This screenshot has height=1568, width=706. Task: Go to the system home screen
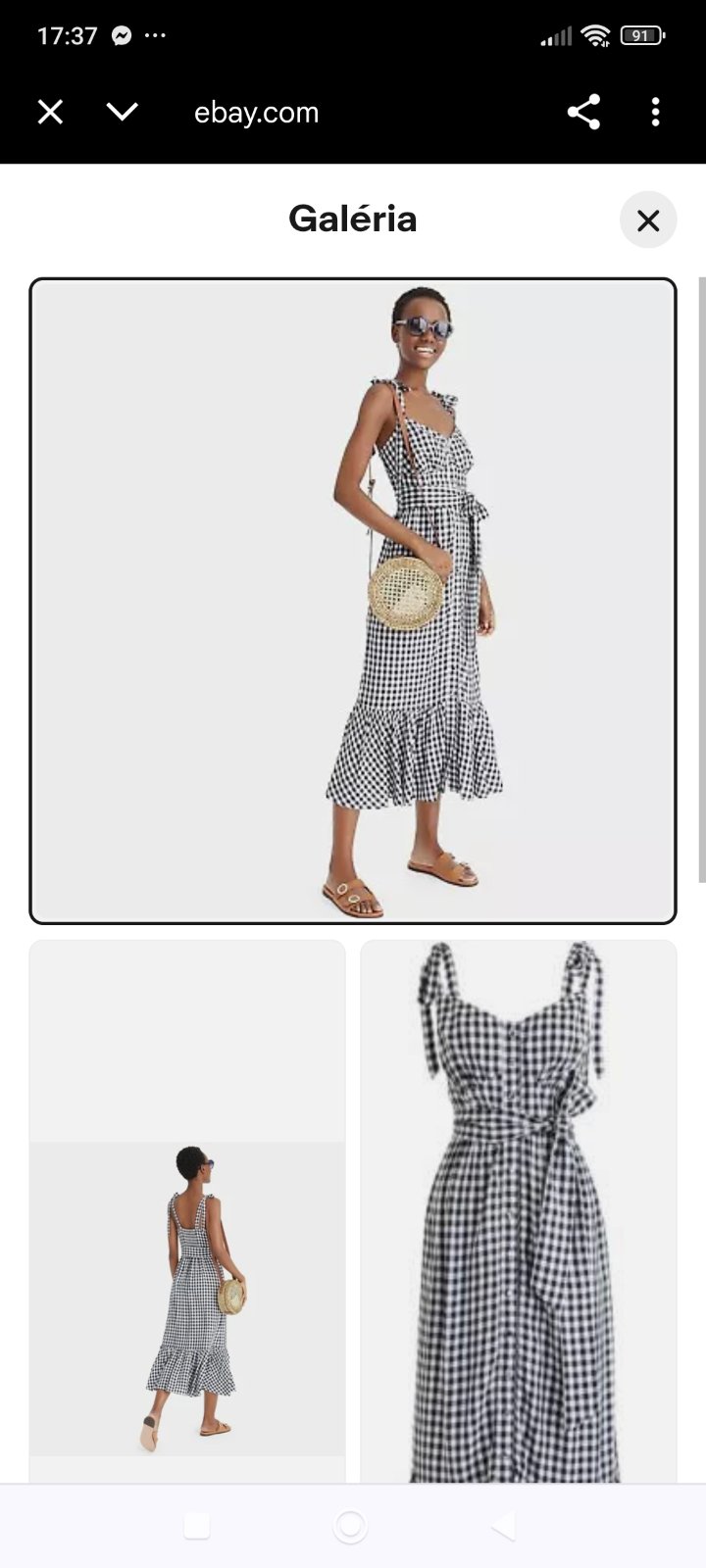350,1526
